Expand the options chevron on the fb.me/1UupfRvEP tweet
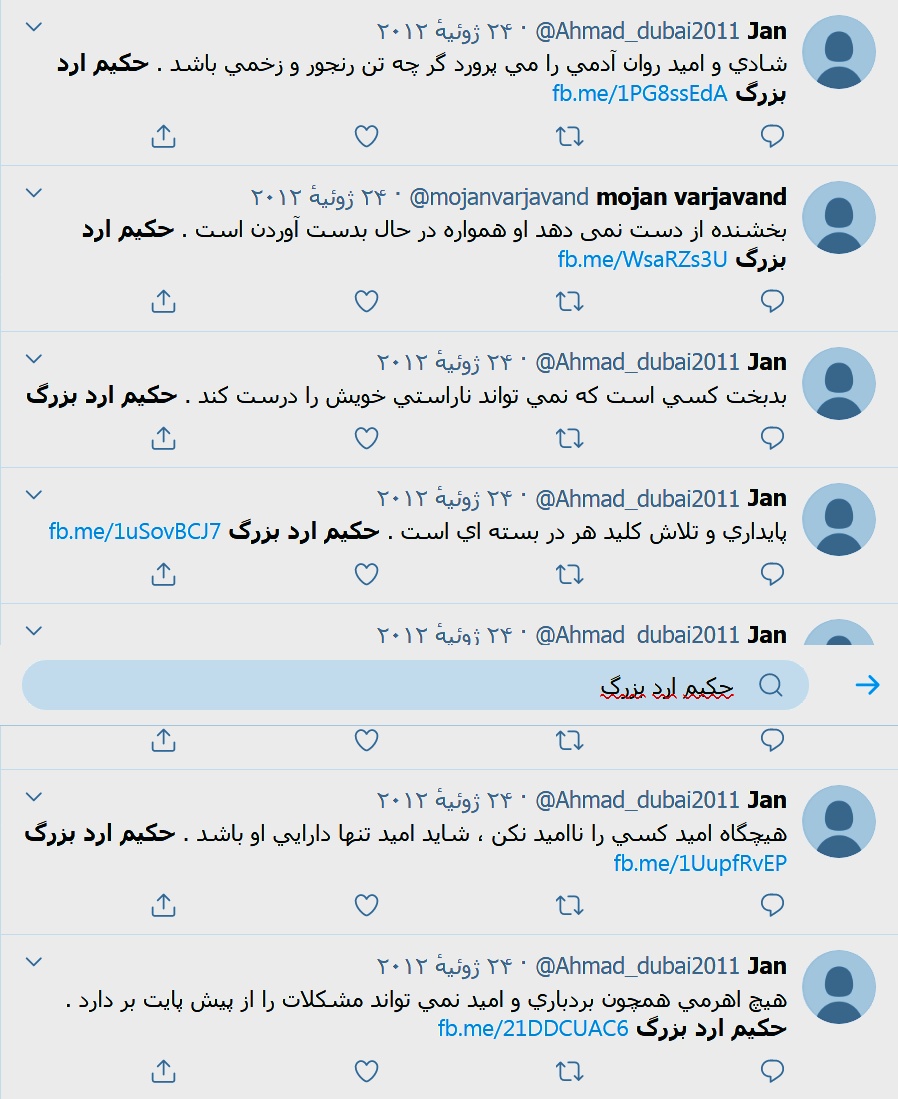The height and width of the screenshot is (1099, 898). click(x=33, y=796)
